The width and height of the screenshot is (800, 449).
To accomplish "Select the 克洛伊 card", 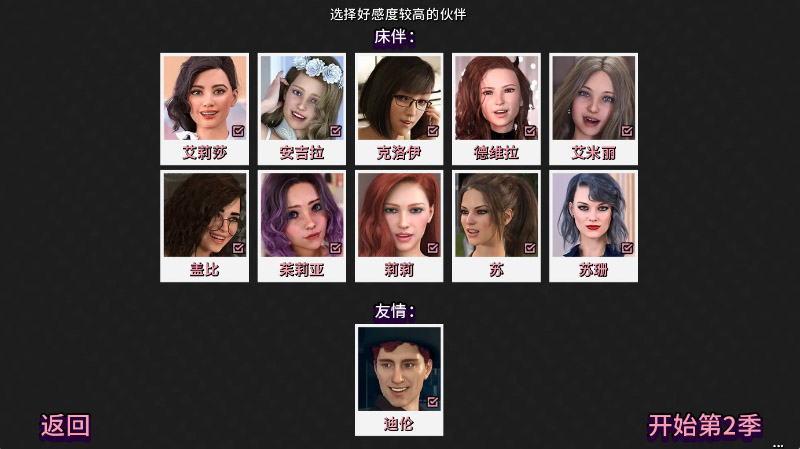I will point(399,108).
